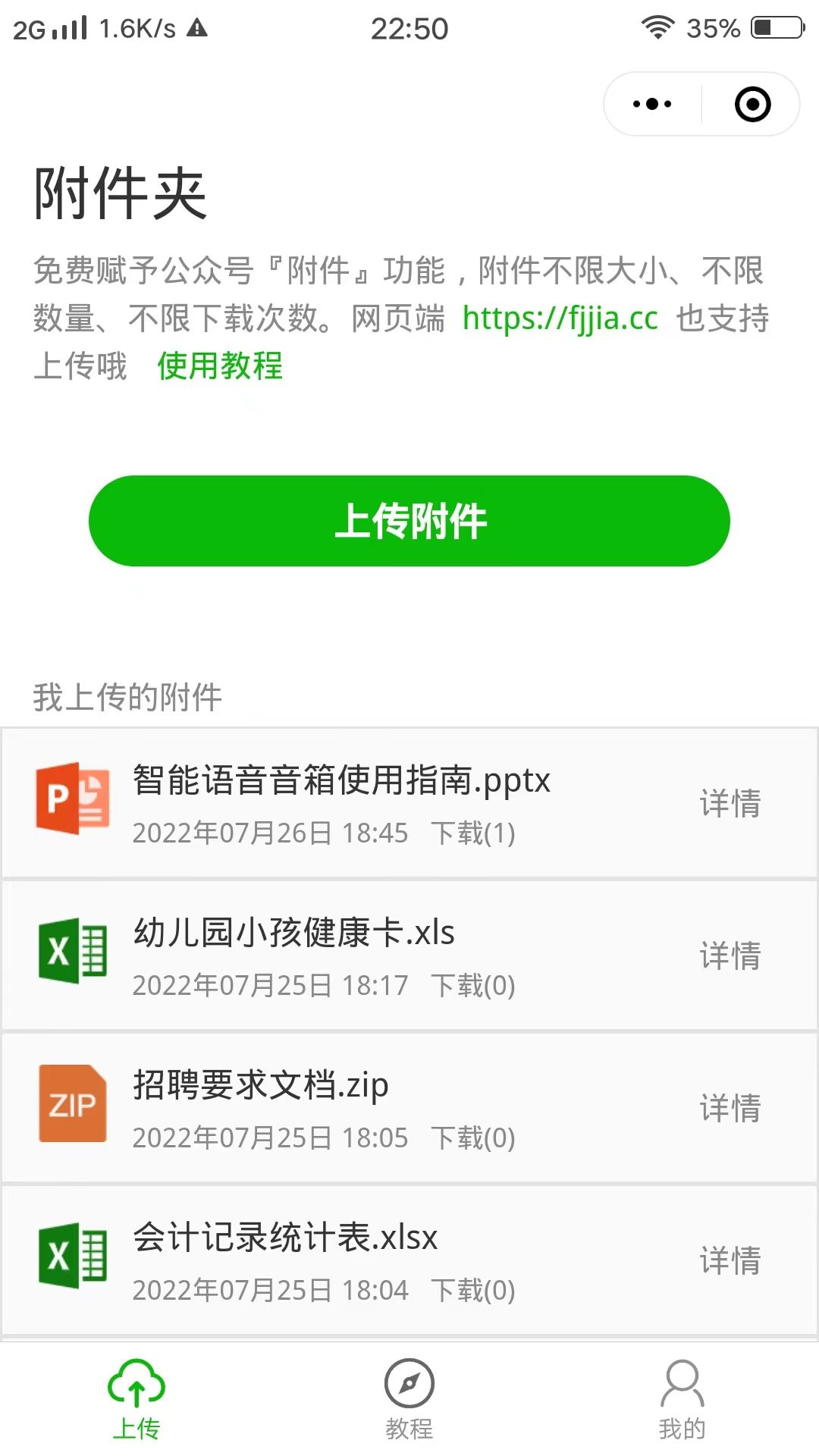Switch to the 上传 tab
Image resolution: width=819 pixels, height=1456 pixels.
point(136,1403)
